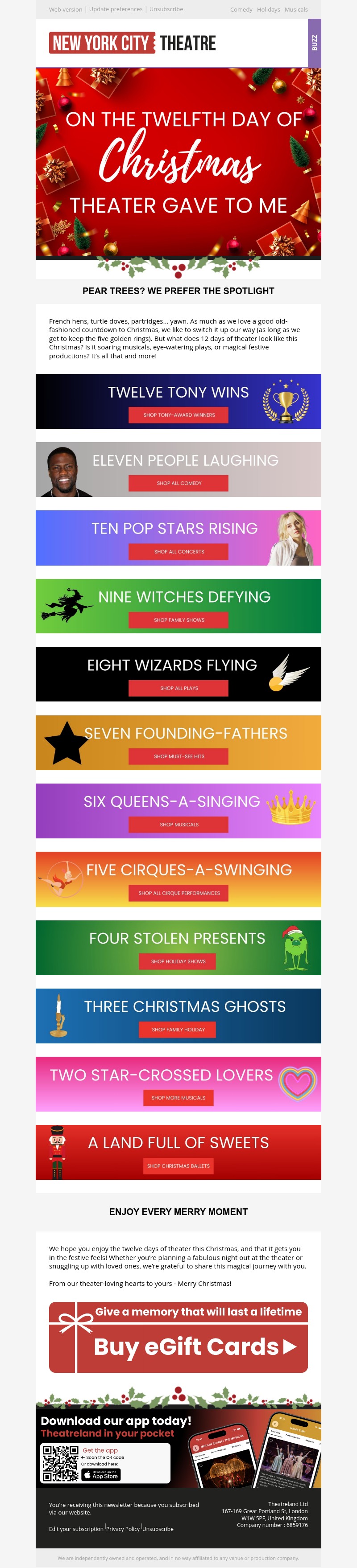Open the Privacy Policy link
Screen dimensions: 357x1568
[122, 1528]
